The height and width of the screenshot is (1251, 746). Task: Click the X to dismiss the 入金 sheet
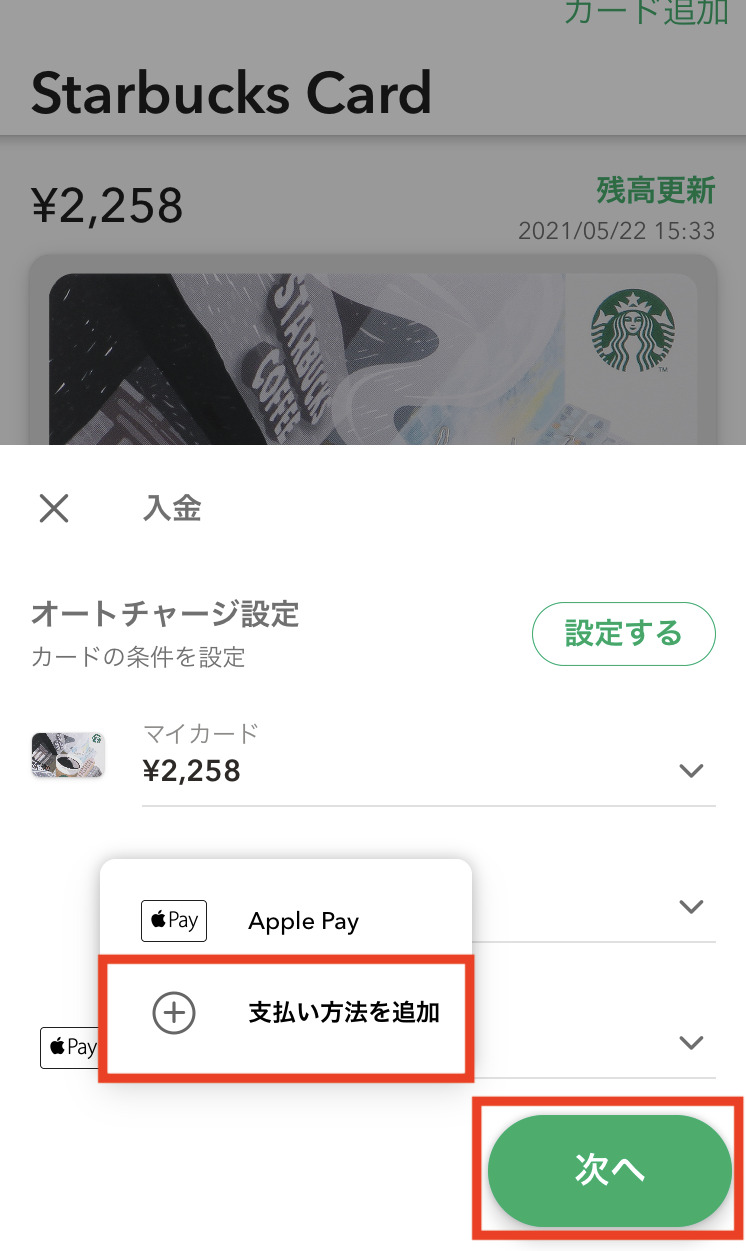point(53,509)
